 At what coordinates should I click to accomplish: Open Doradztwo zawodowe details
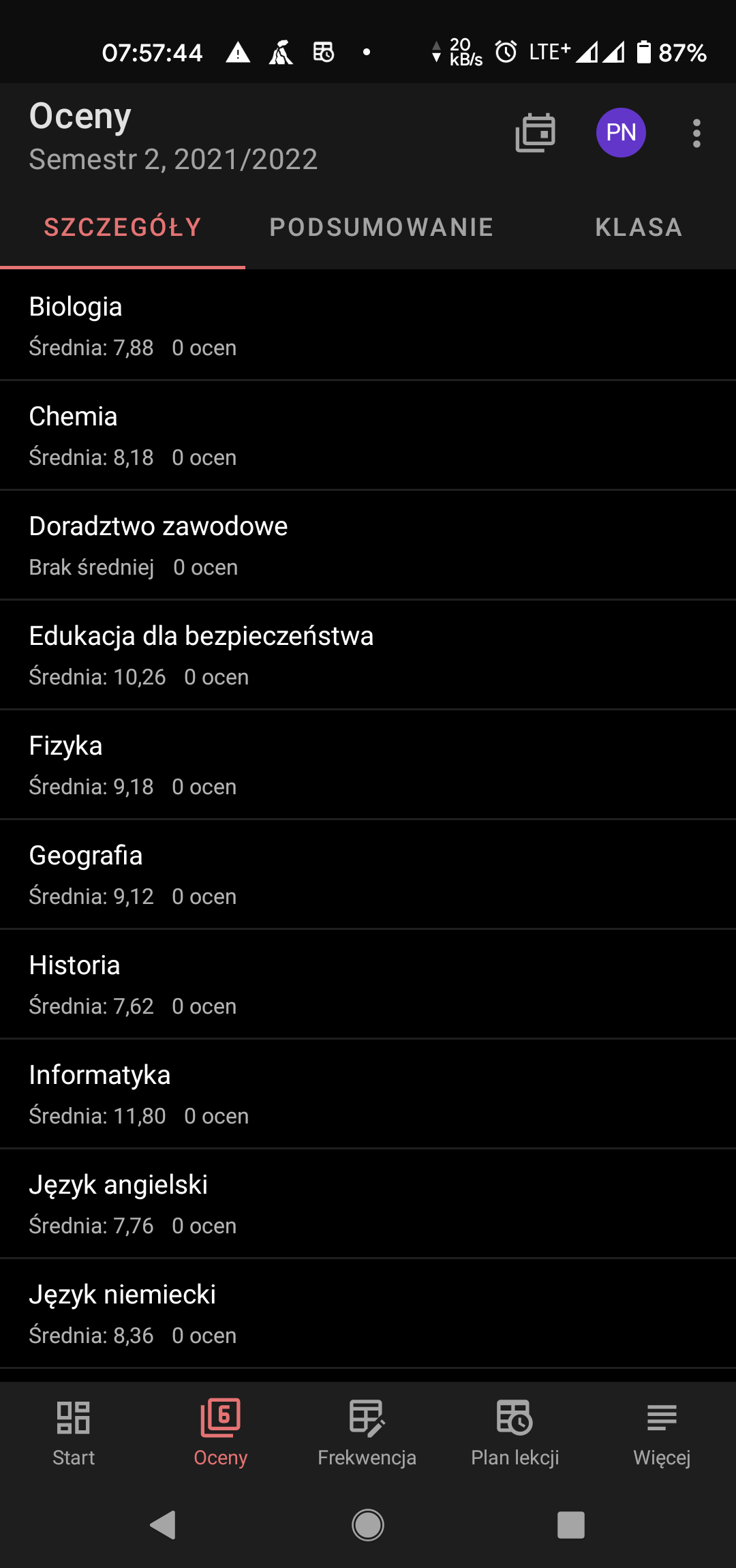368,545
